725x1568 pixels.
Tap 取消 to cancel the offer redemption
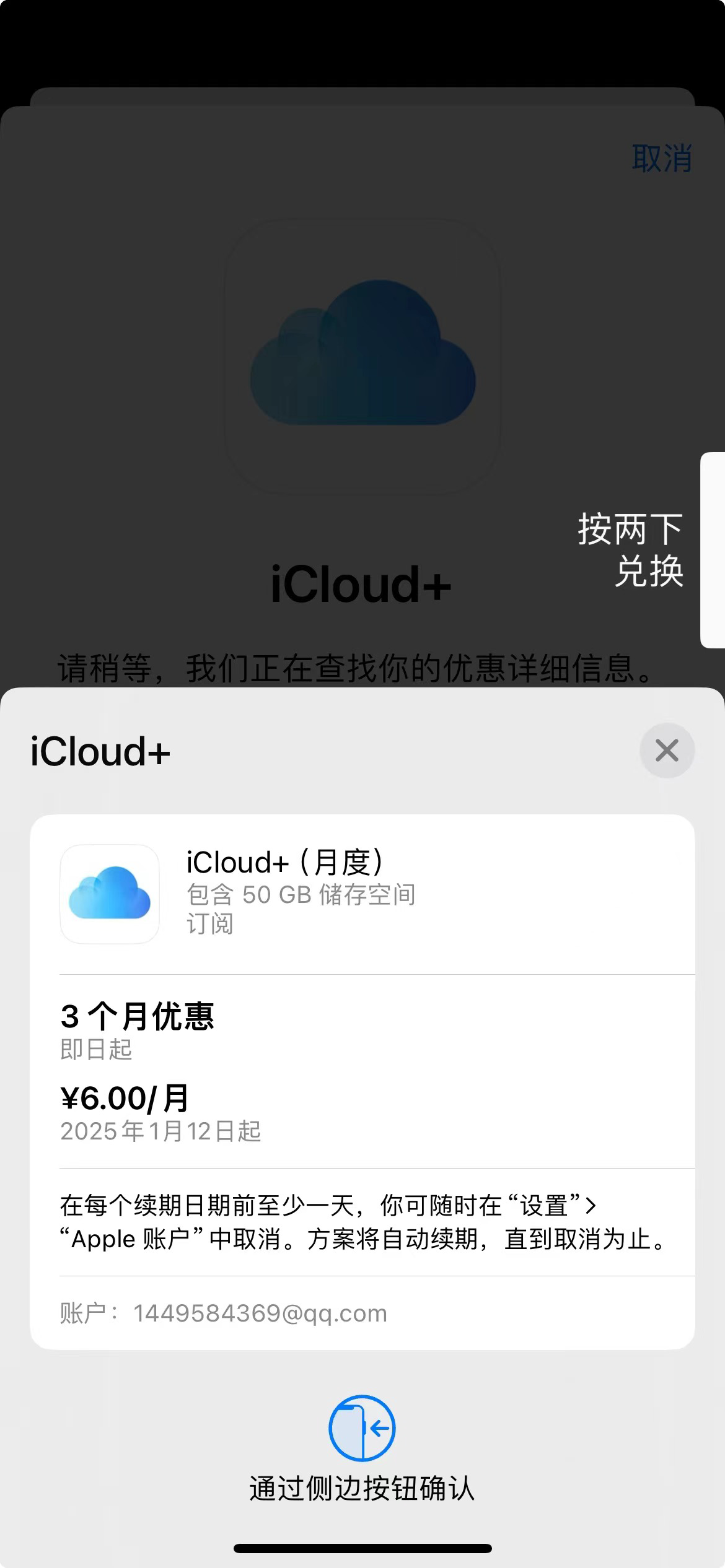tap(661, 159)
